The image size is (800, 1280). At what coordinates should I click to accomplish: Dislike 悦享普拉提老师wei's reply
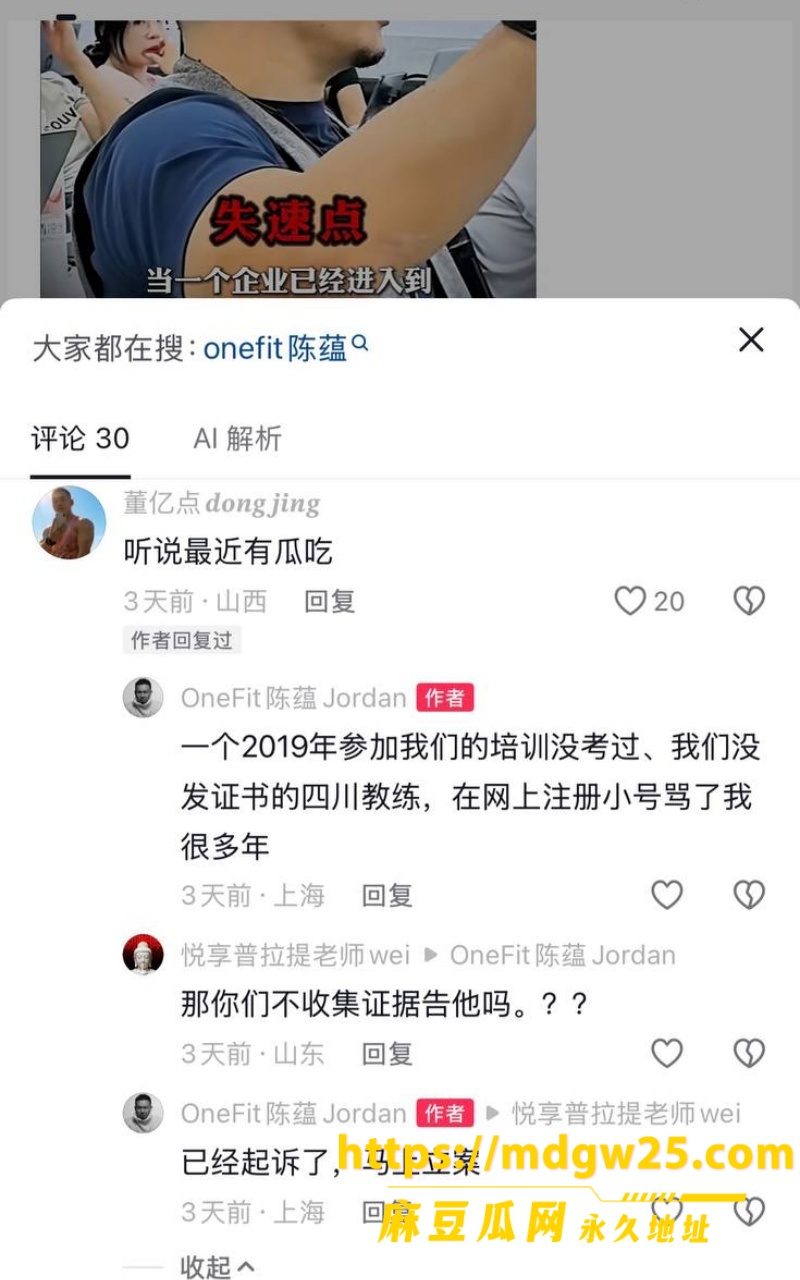coord(749,1053)
